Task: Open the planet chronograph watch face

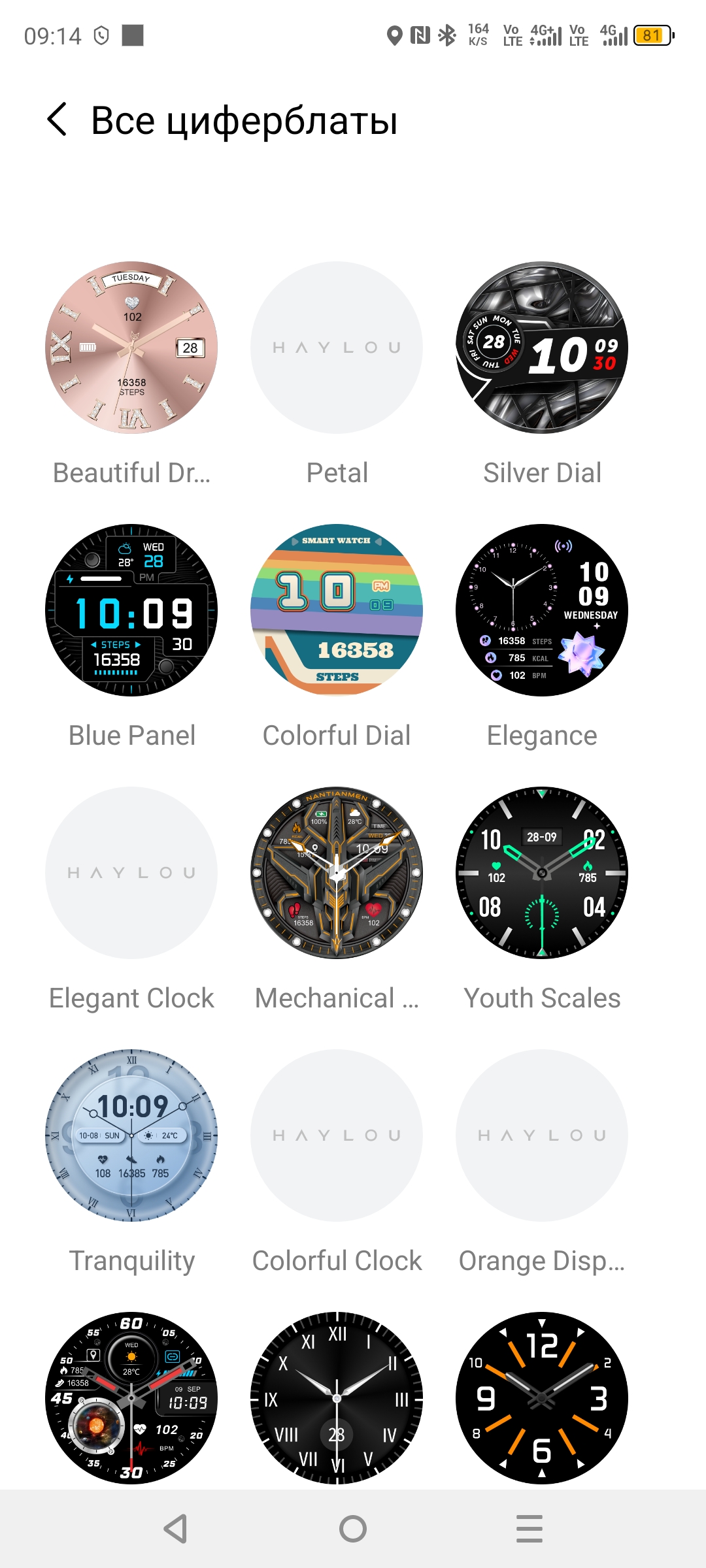Action: [x=131, y=1398]
